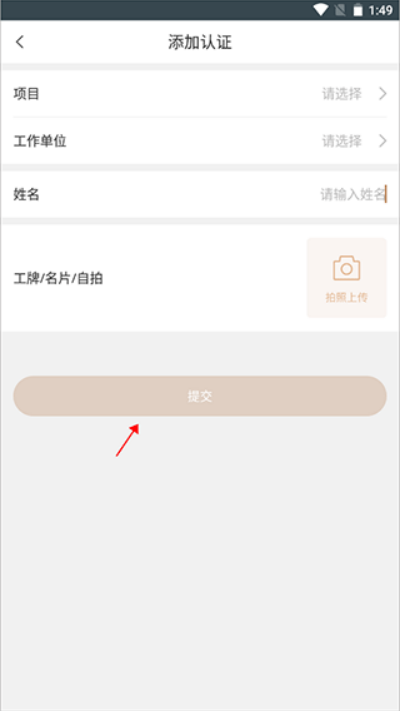
Task: Tap 拍照上传 to upload a photo
Action: coord(346,278)
